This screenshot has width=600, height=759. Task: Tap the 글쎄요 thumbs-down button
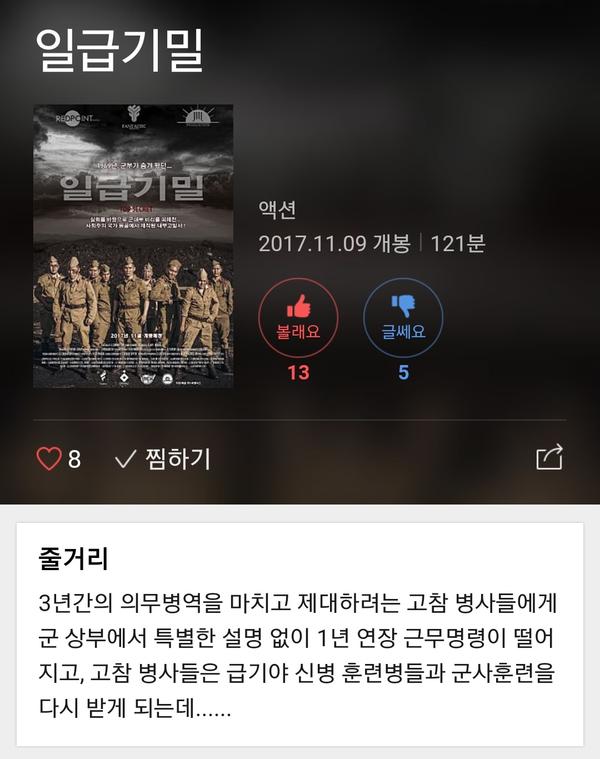point(403,317)
